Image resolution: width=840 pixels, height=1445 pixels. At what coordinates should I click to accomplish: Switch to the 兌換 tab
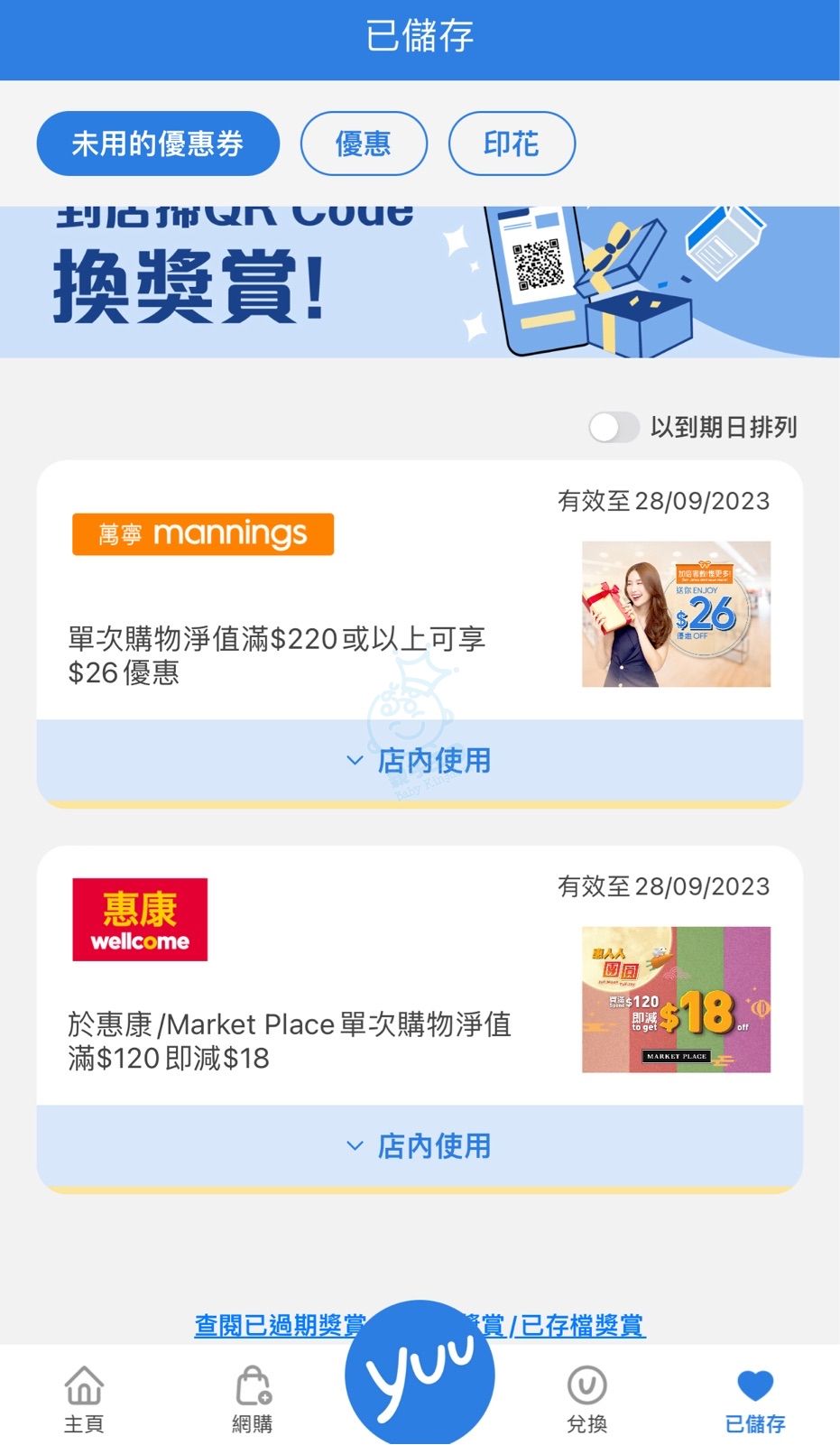click(586, 1397)
